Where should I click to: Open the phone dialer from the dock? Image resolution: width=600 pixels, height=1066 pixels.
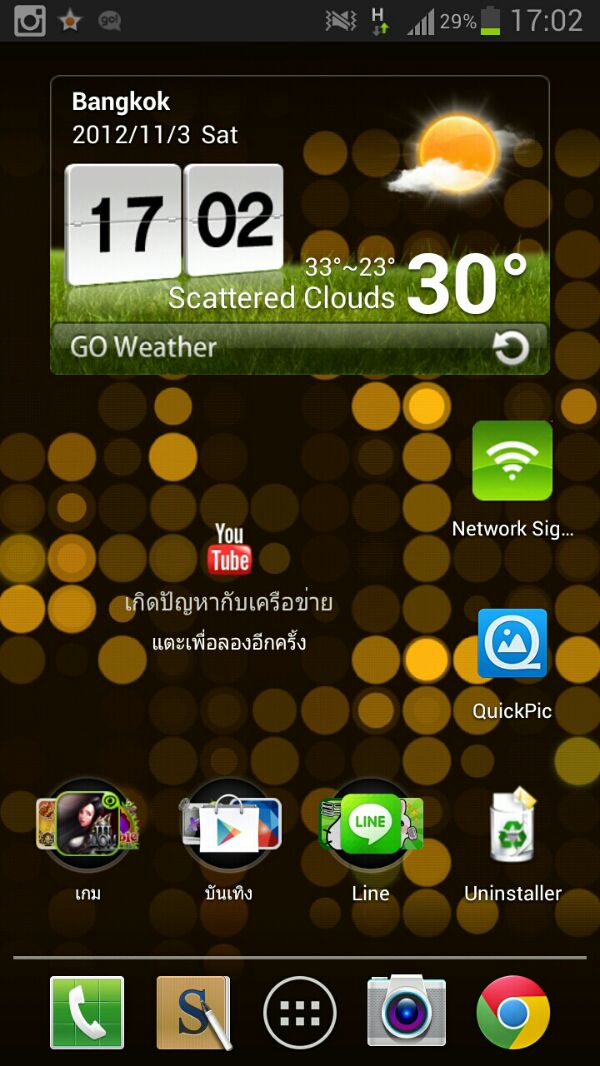coord(87,1012)
